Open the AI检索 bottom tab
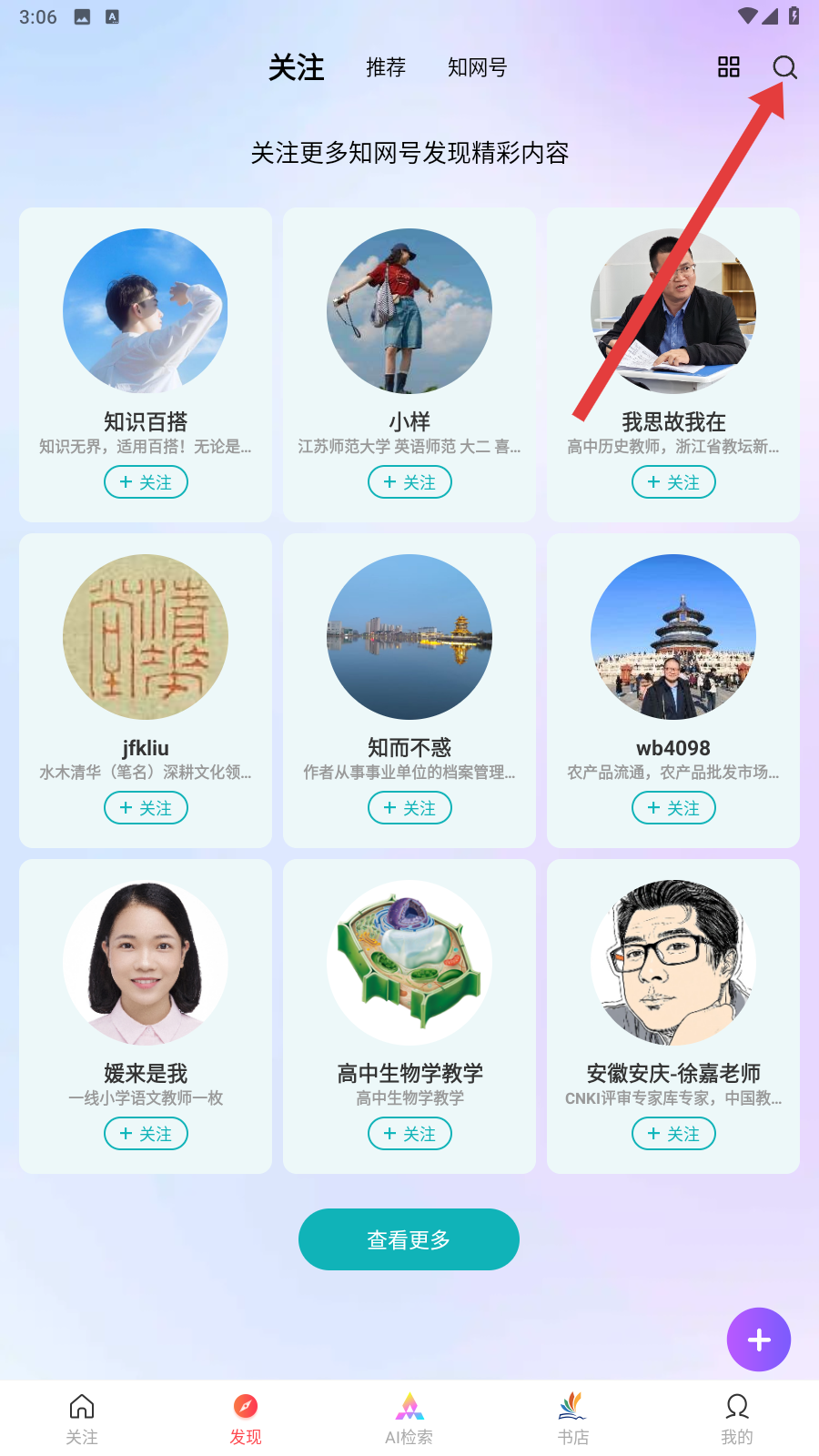This screenshot has height=1456, width=819. click(409, 1418)
